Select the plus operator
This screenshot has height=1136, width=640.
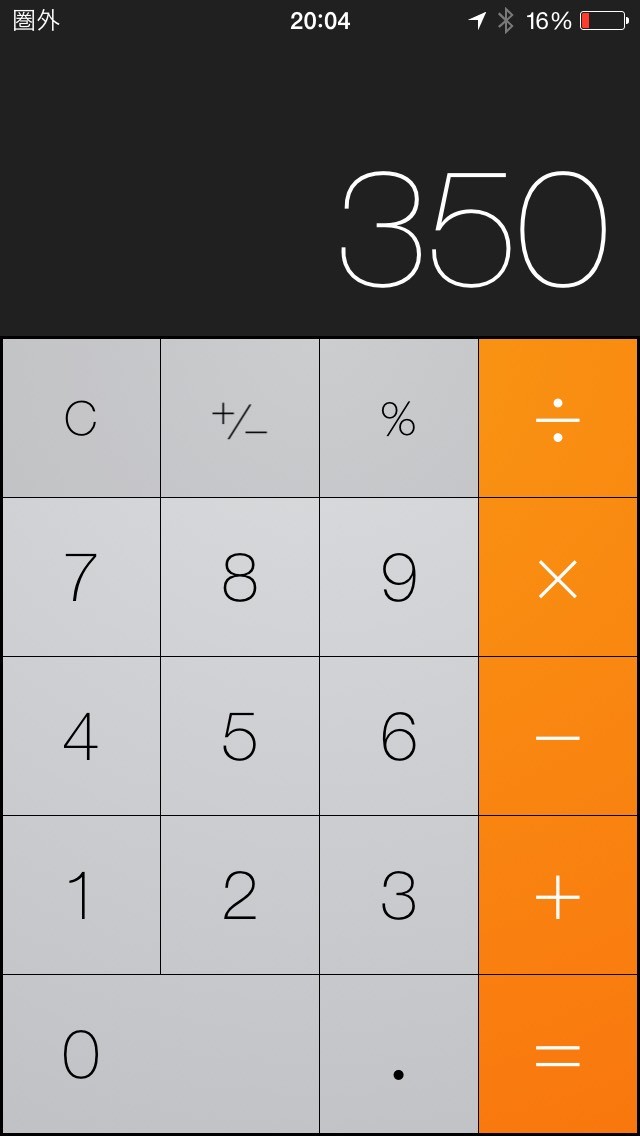point(558,895)
